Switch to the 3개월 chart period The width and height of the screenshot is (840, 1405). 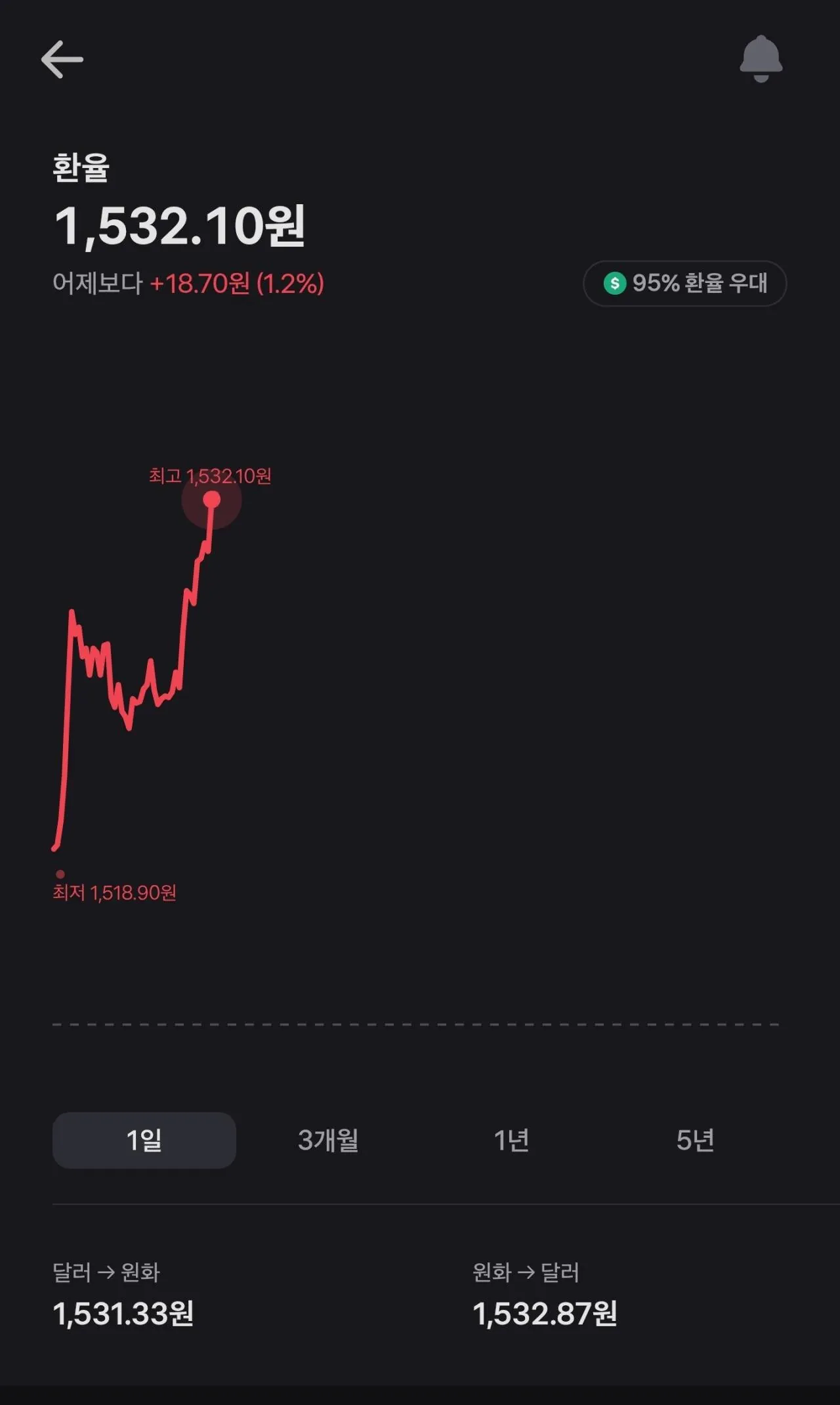pos(328,1140)
